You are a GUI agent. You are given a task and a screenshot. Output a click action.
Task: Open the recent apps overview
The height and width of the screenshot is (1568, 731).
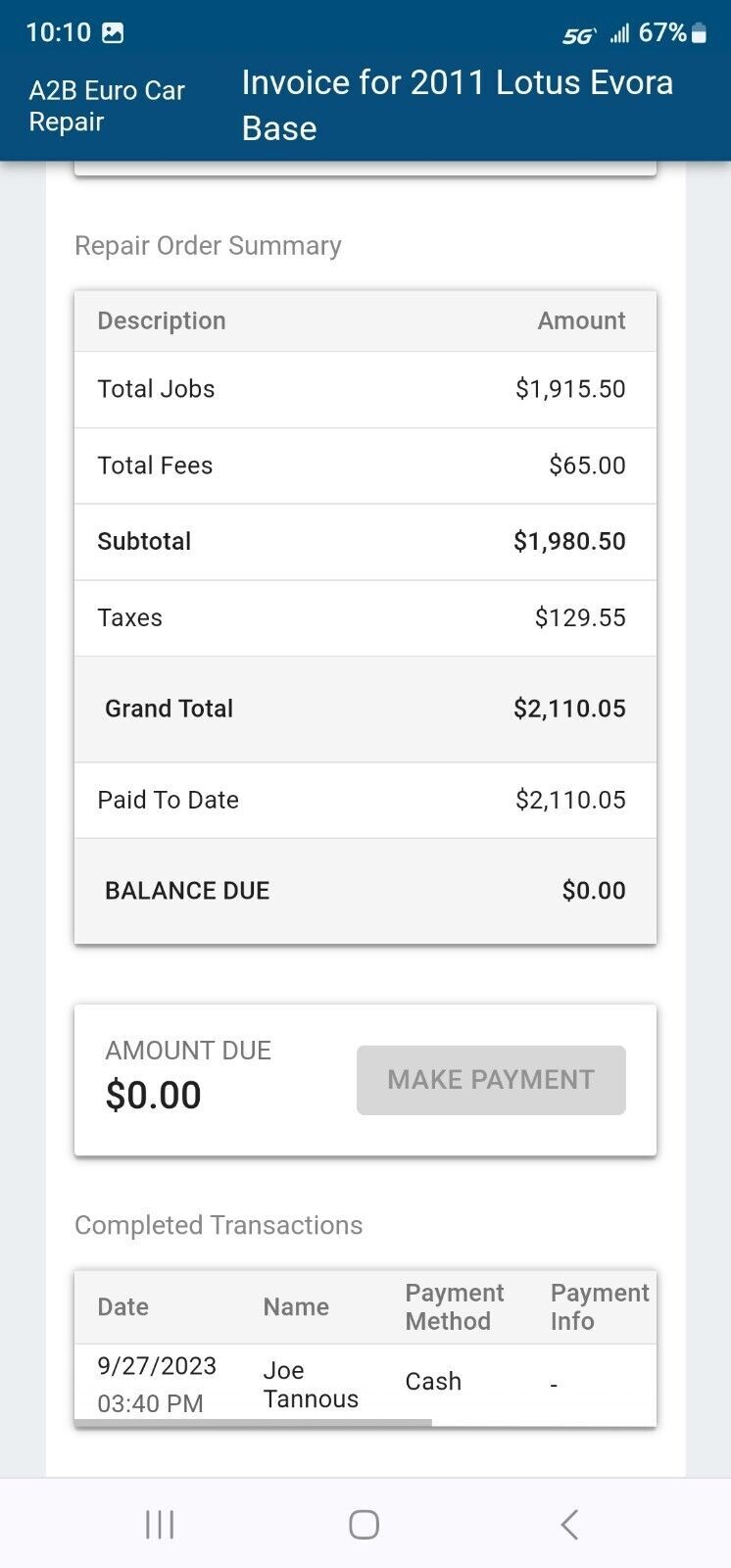[x=160, y=1525]
